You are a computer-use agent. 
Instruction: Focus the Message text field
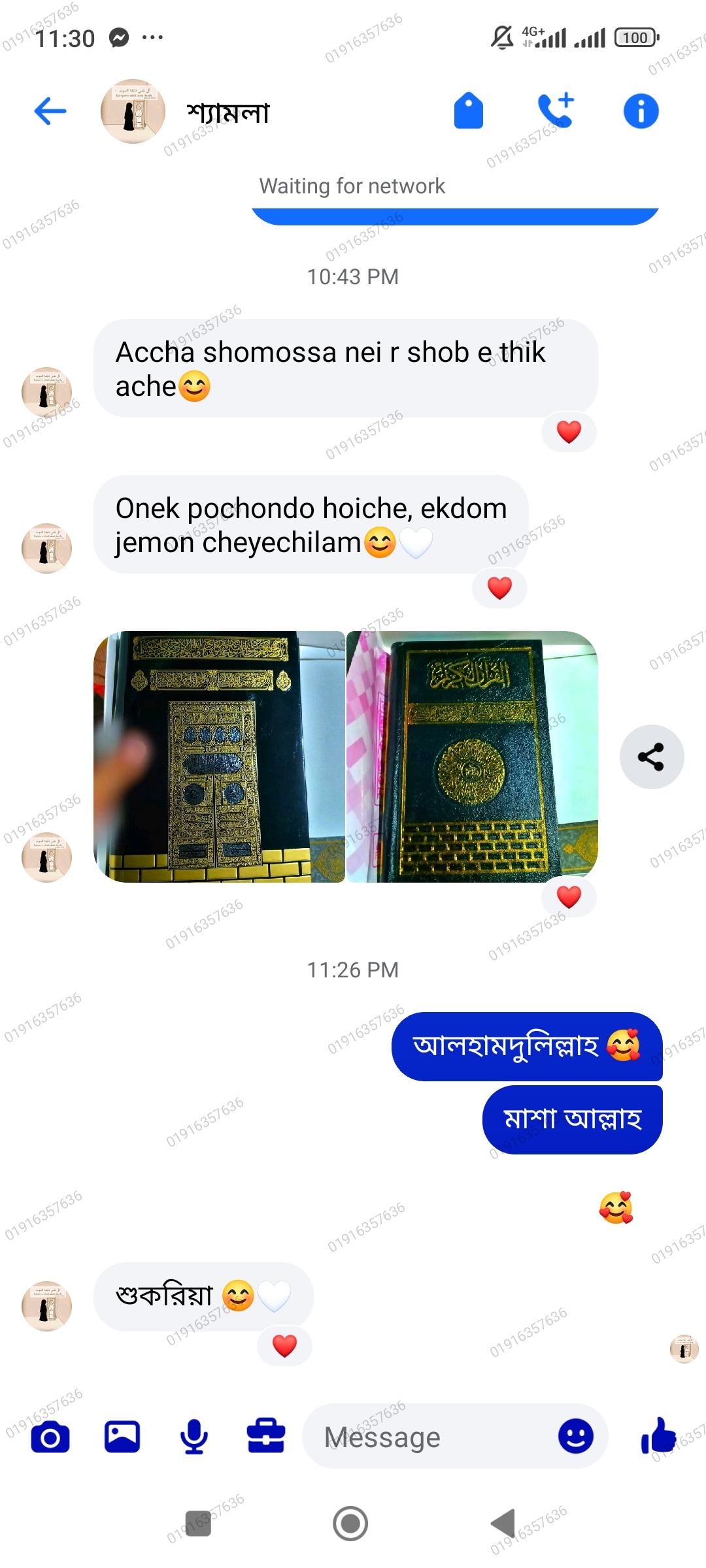click(431, 1437)
